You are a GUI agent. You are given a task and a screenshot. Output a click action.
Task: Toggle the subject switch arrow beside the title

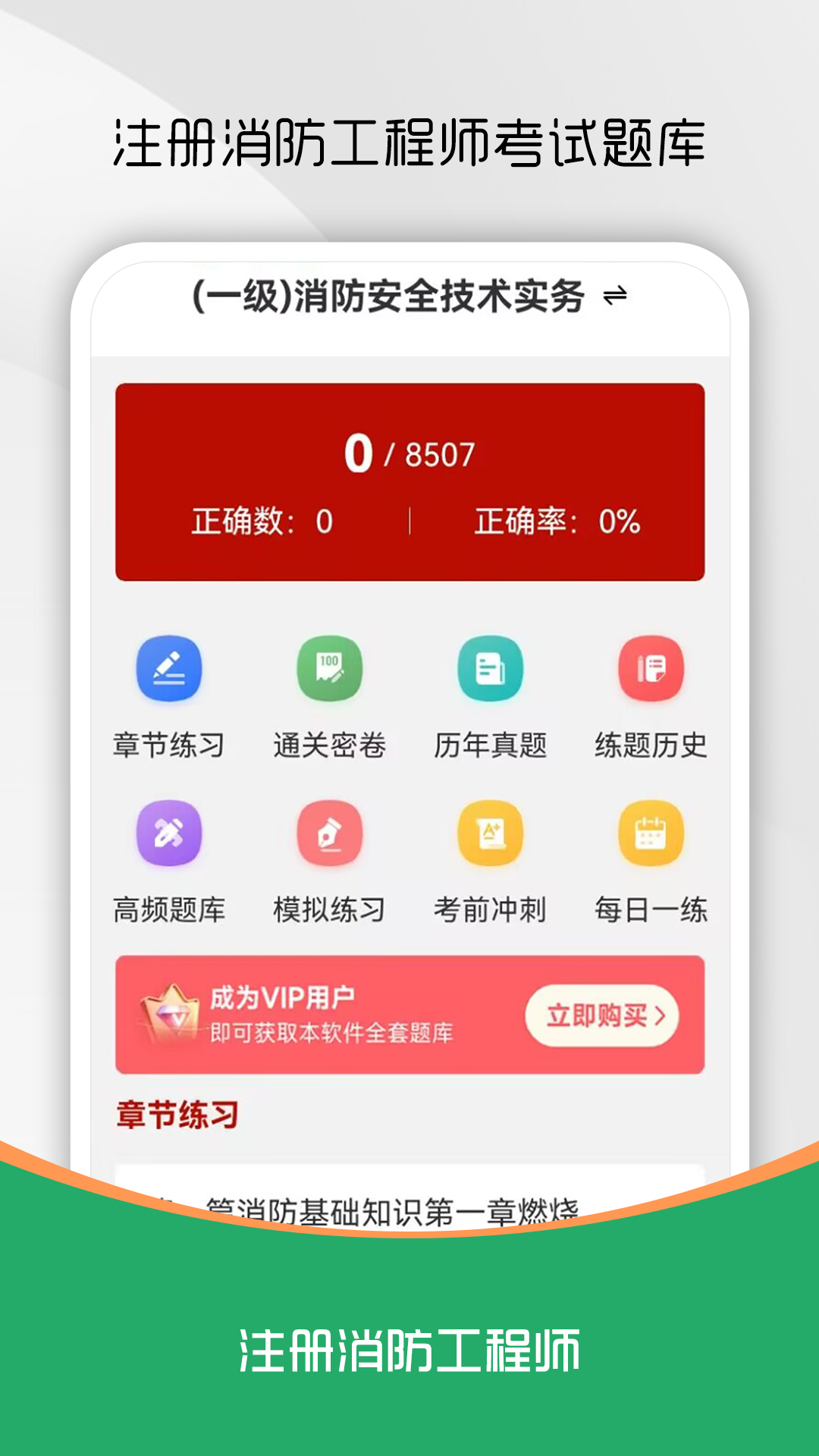point(616,297)
